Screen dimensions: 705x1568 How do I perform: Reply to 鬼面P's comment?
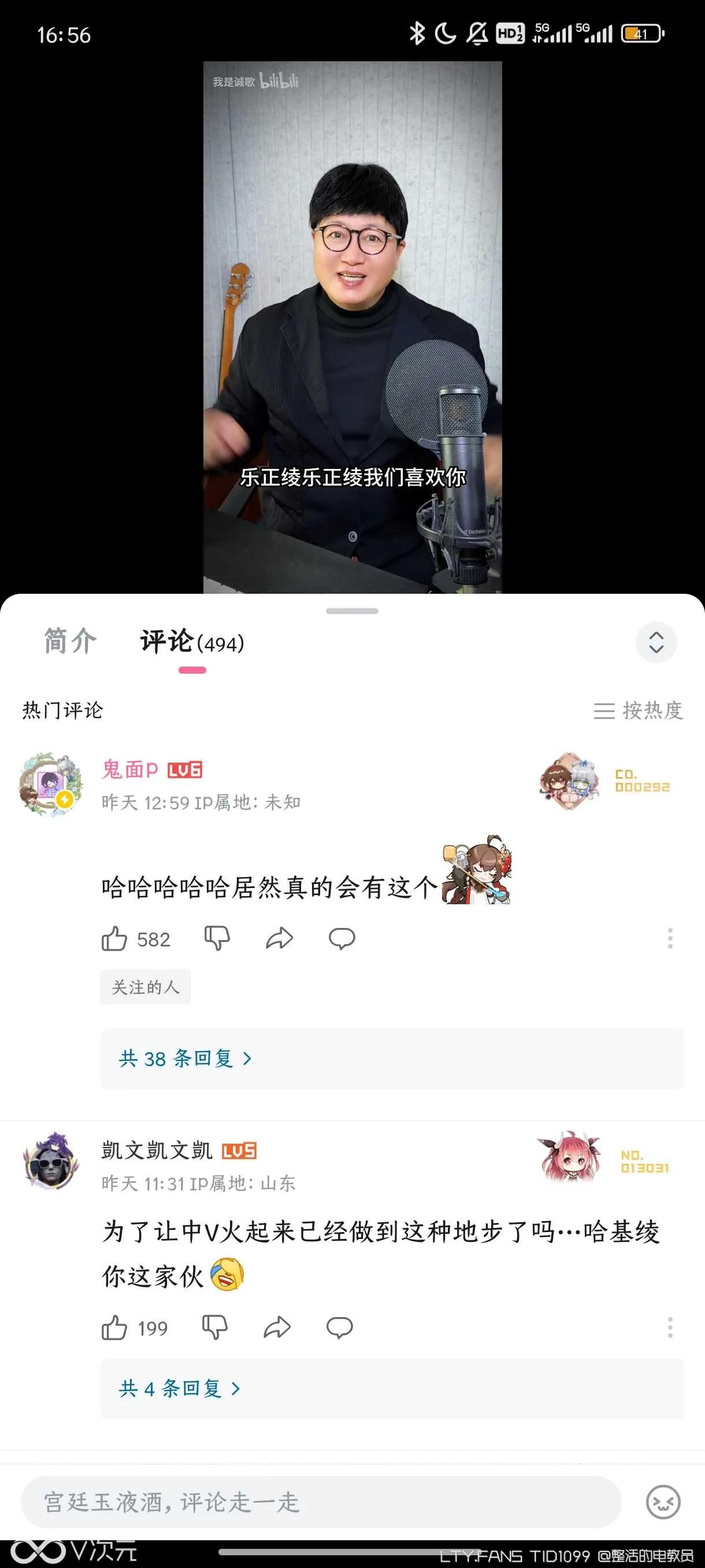tap(342, 938)
